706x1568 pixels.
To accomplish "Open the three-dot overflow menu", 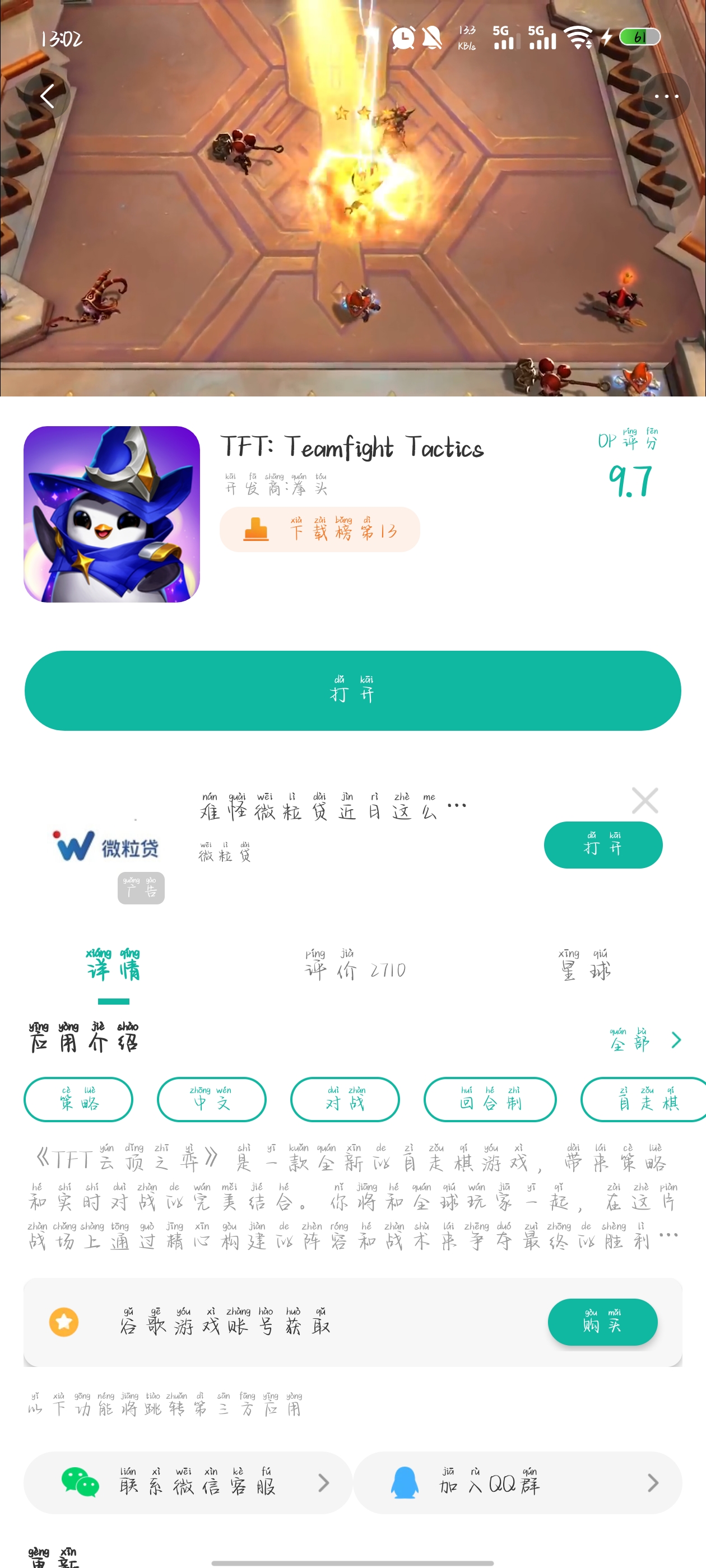I will pos(666,96).
